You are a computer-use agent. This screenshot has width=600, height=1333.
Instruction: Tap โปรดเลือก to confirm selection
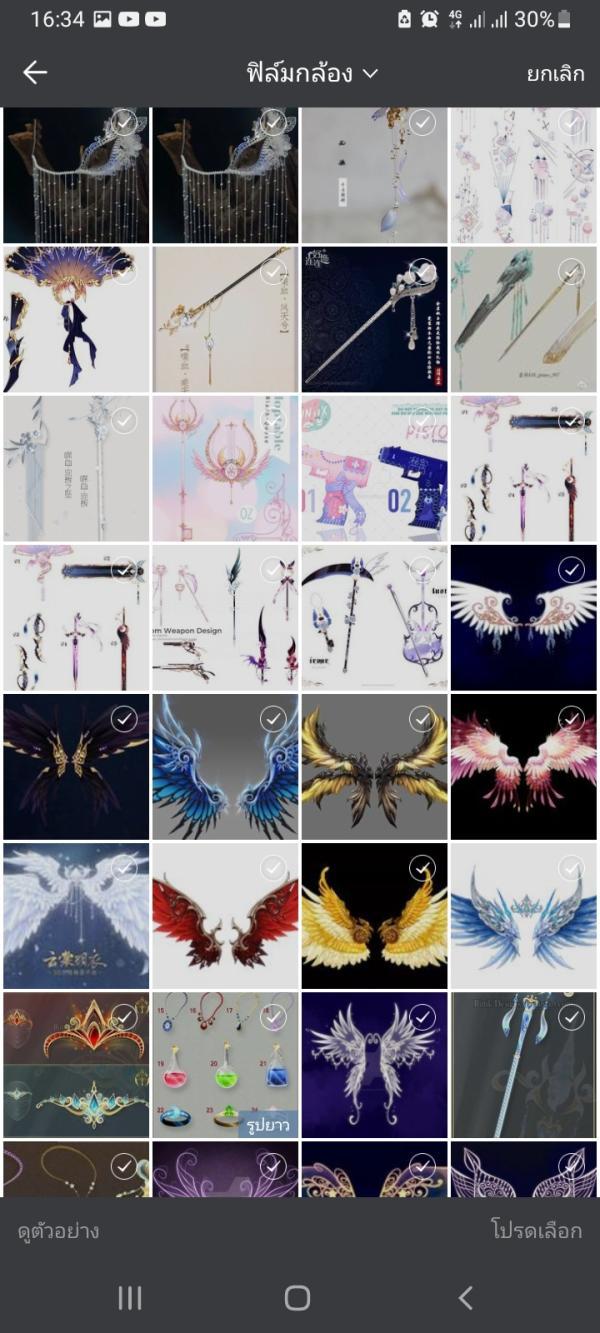point(536,1231)
